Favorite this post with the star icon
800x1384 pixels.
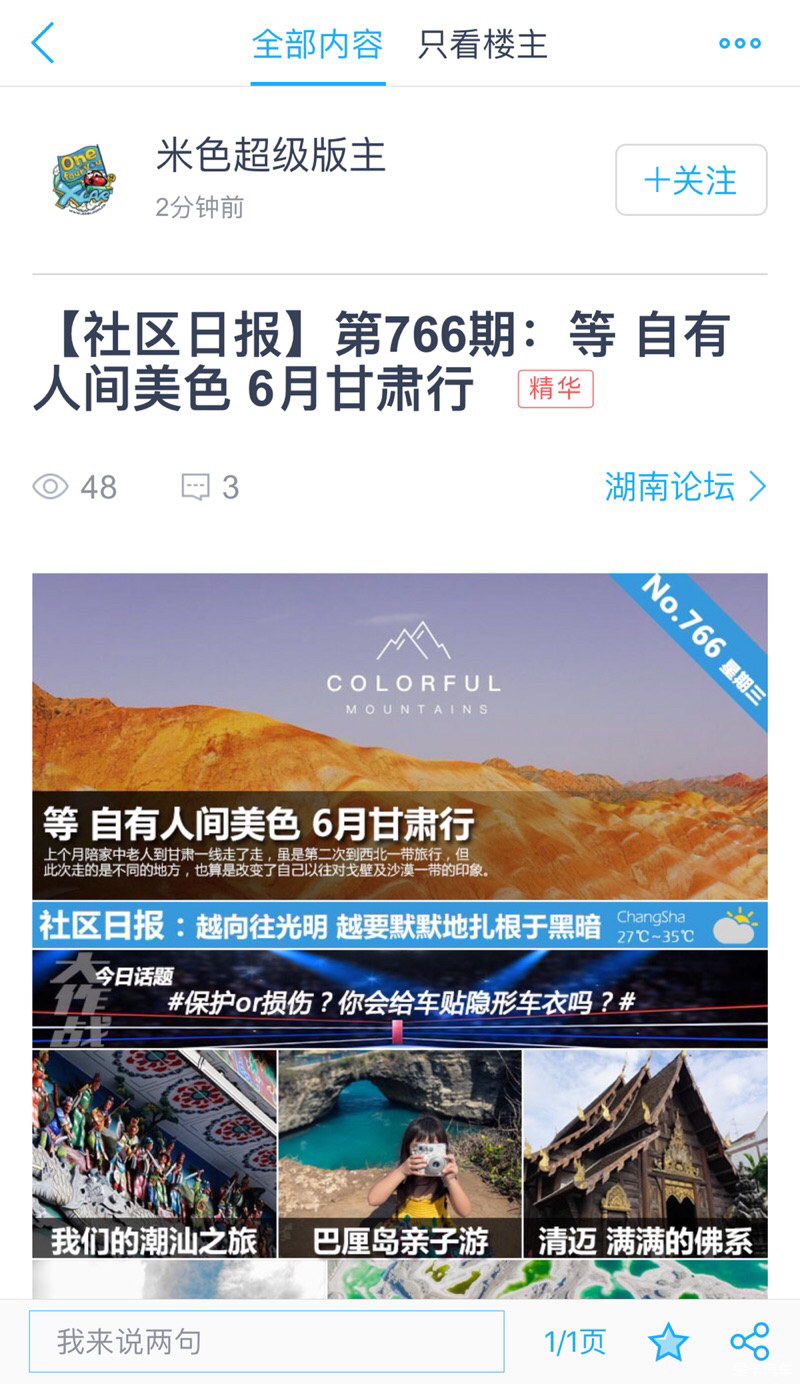point(668,1342)
